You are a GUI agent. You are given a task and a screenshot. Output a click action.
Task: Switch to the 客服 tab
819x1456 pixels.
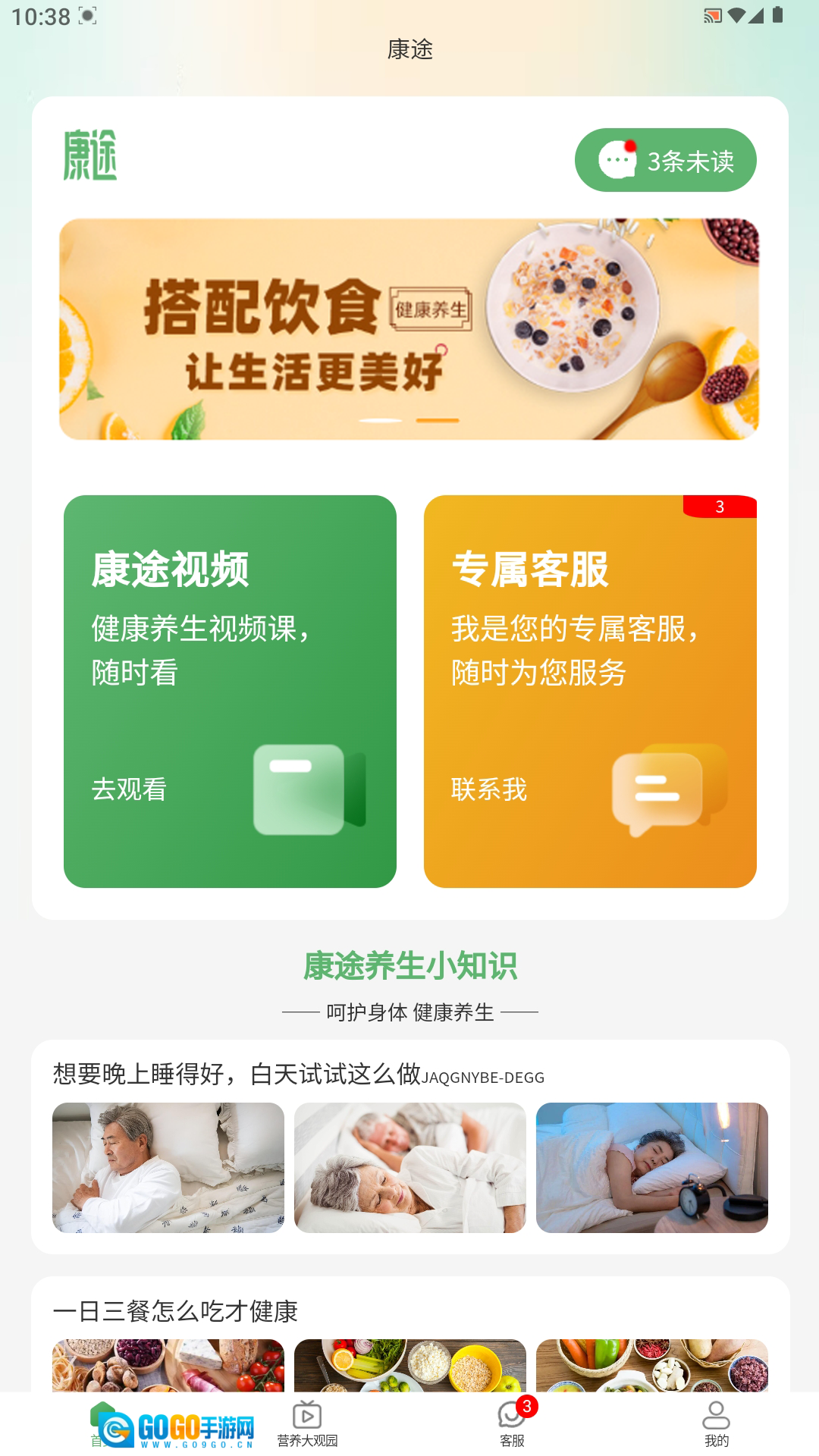click(512, 1424)
